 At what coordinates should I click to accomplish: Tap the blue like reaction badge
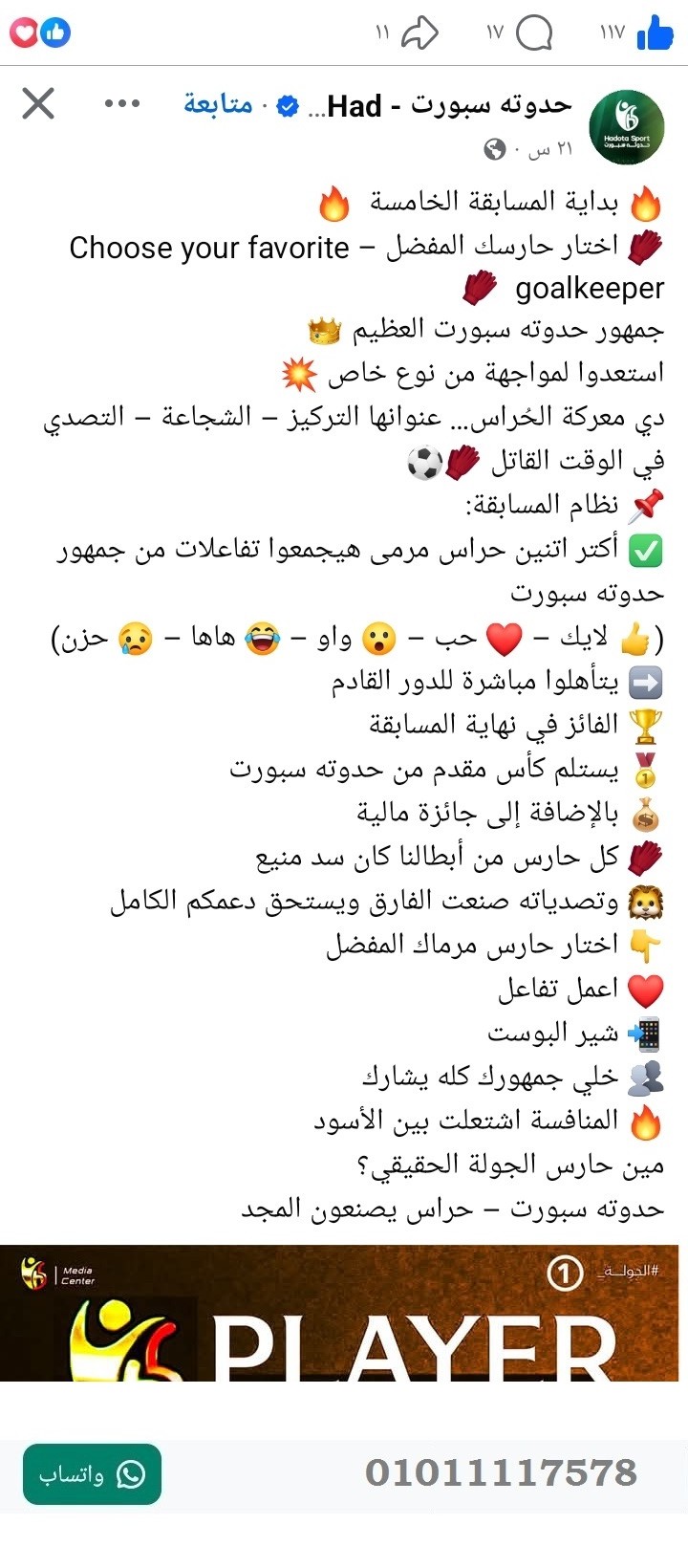55,32
